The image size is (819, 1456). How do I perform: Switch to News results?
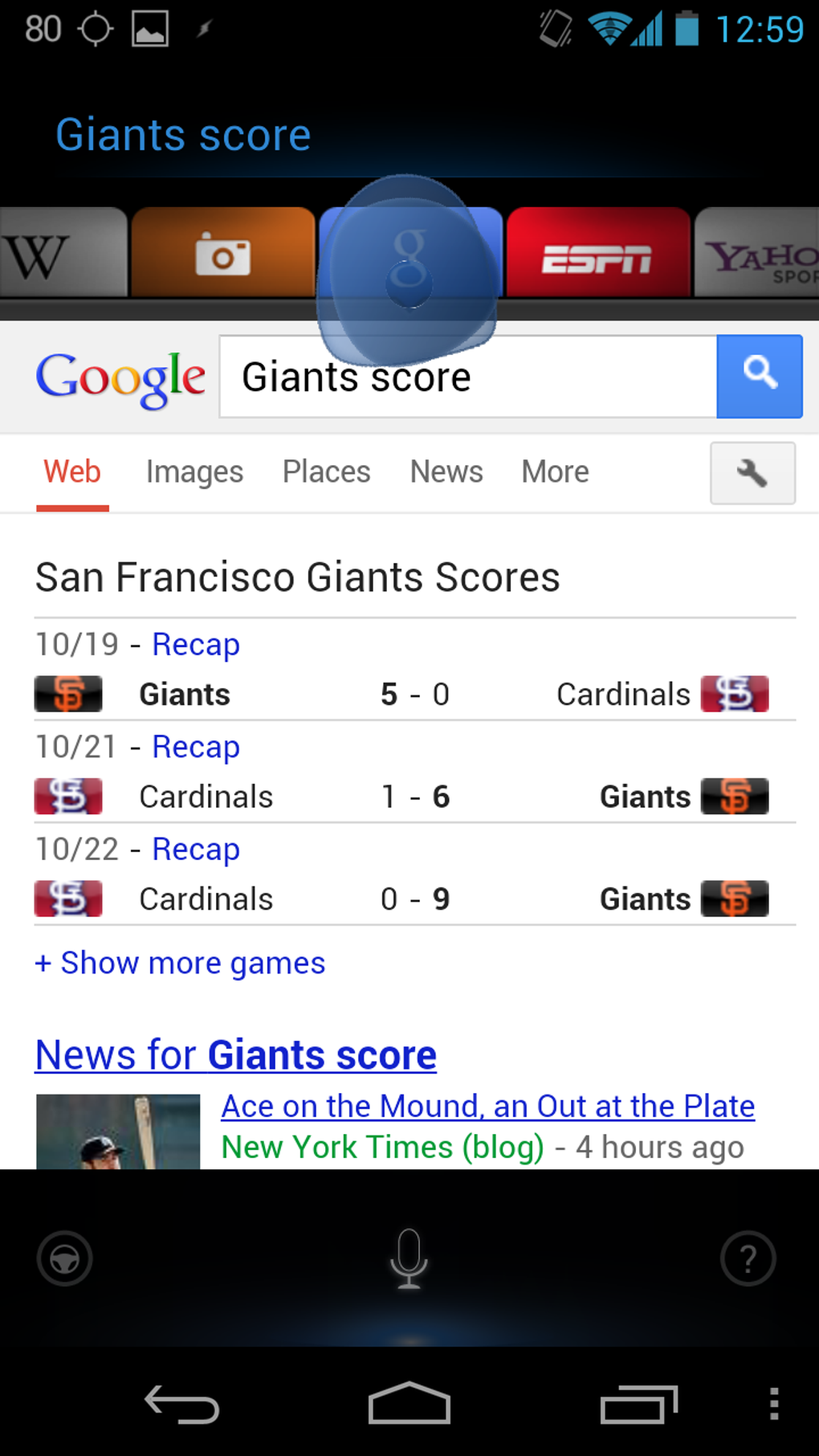(x=446, y=472)
